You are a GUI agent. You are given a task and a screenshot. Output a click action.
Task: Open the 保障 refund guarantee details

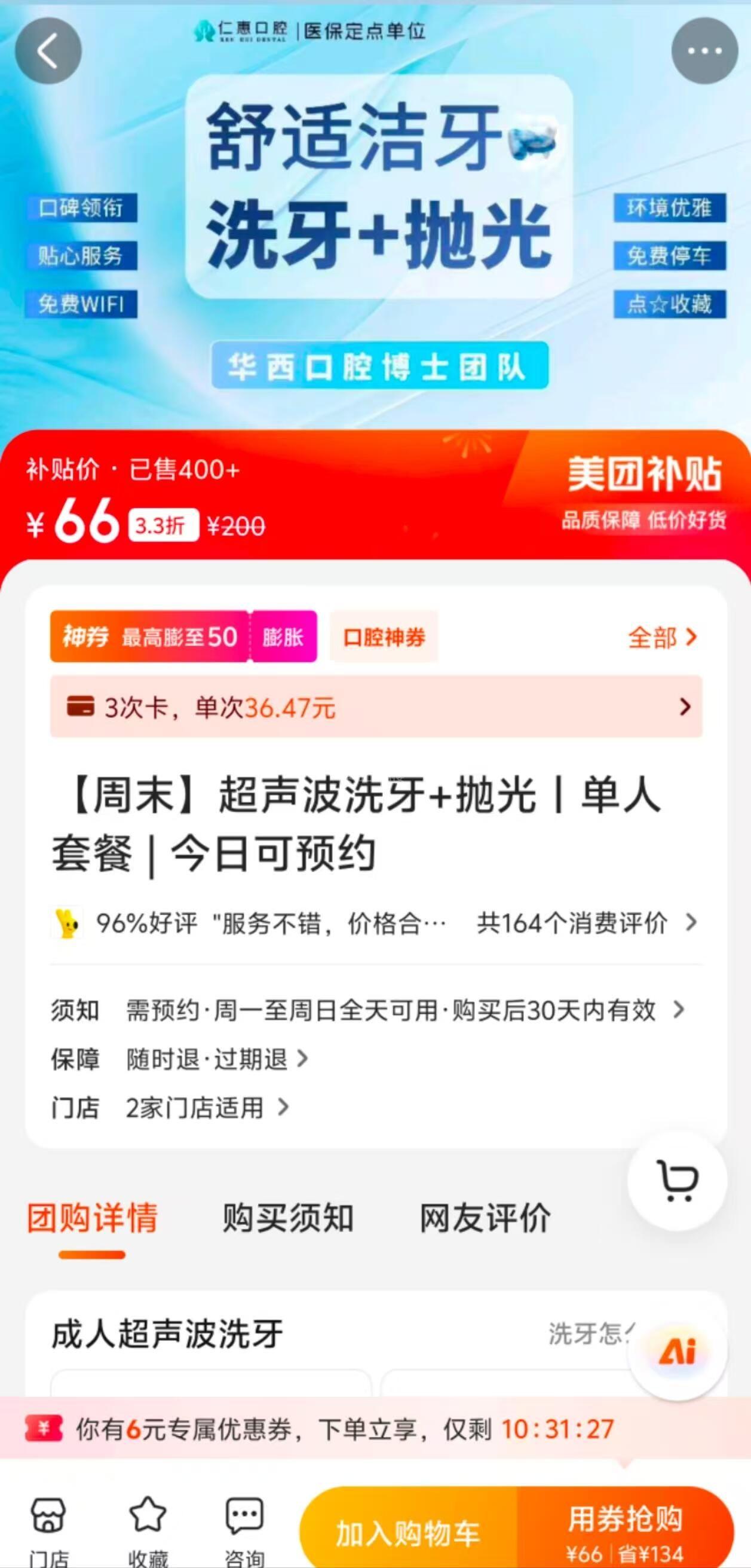point(216,1059)
